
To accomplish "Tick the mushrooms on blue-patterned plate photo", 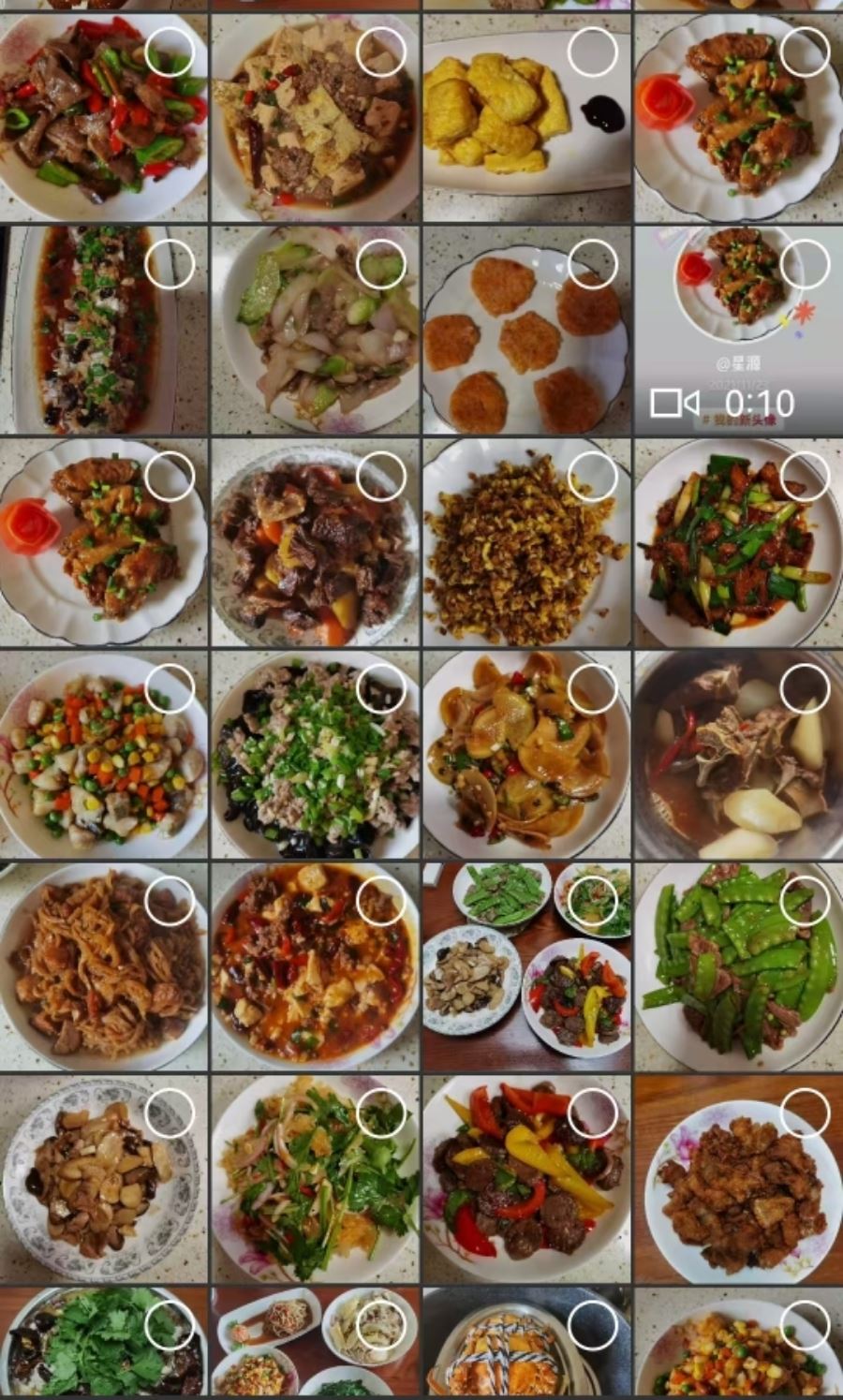I will tap(170, 1113).
